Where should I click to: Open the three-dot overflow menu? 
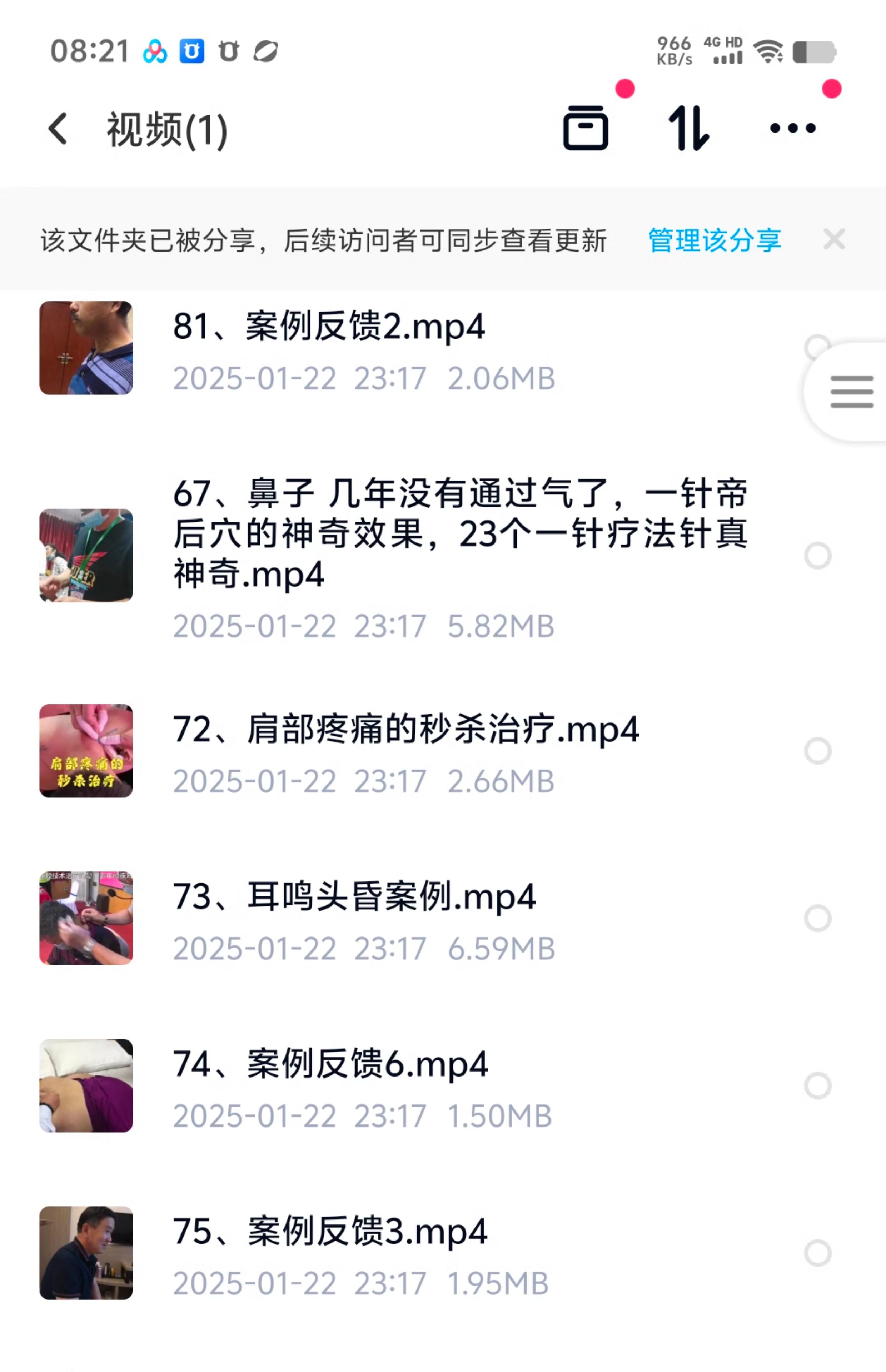click(x=793, y=128)
